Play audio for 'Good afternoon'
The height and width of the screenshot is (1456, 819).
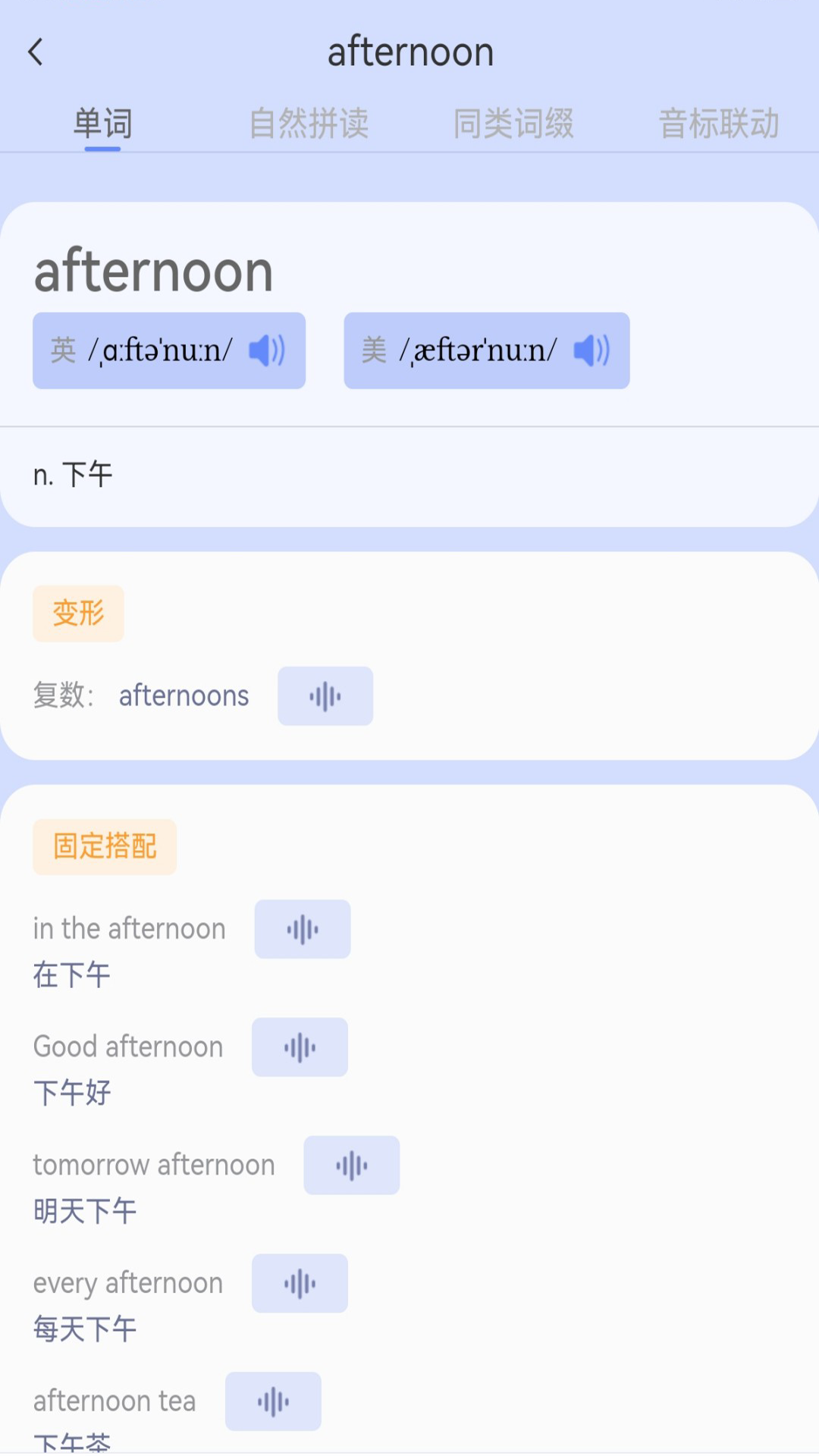coord(299,1047)
